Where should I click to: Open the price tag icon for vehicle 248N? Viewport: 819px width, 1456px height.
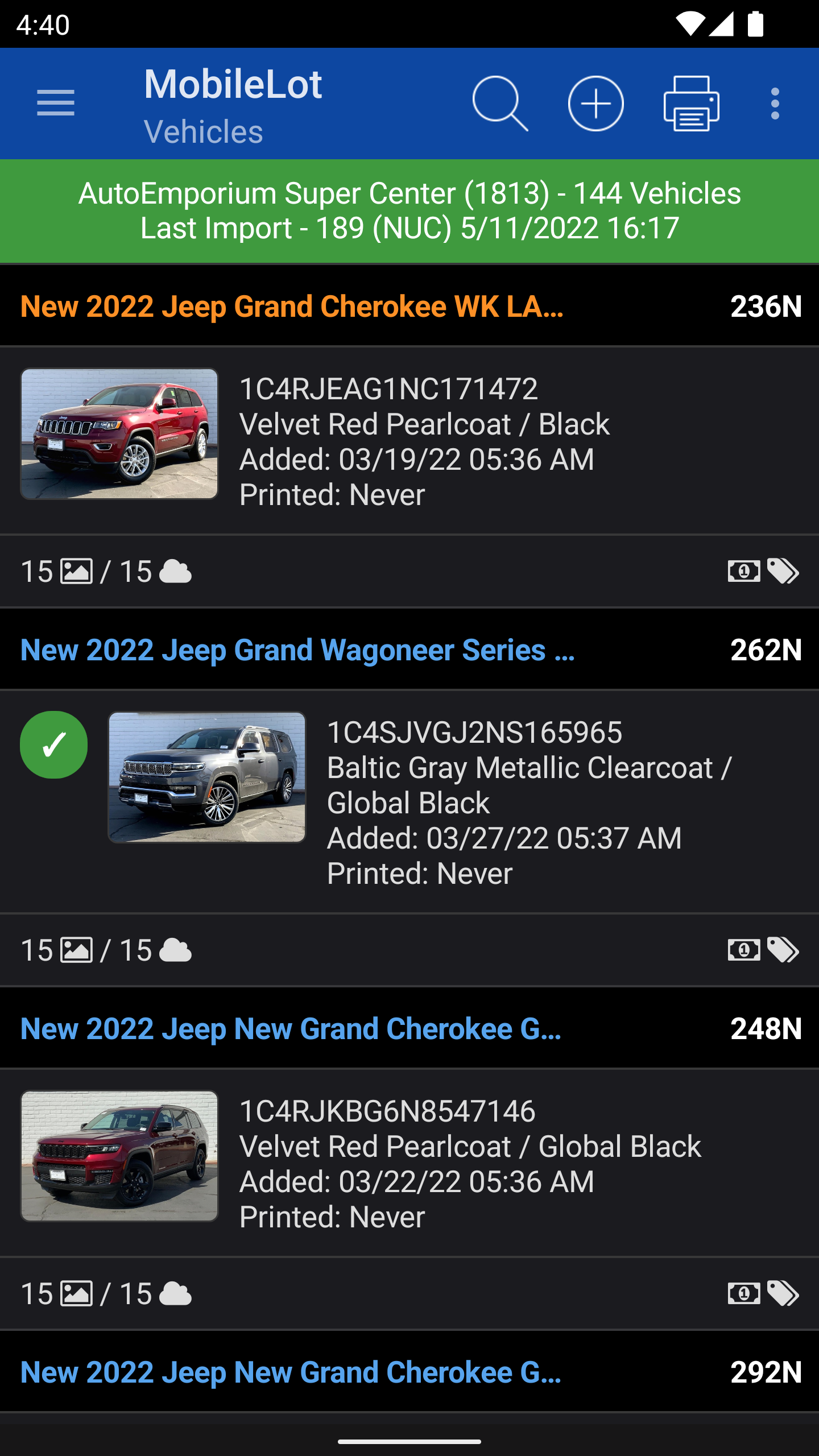tap(783, 1293)
